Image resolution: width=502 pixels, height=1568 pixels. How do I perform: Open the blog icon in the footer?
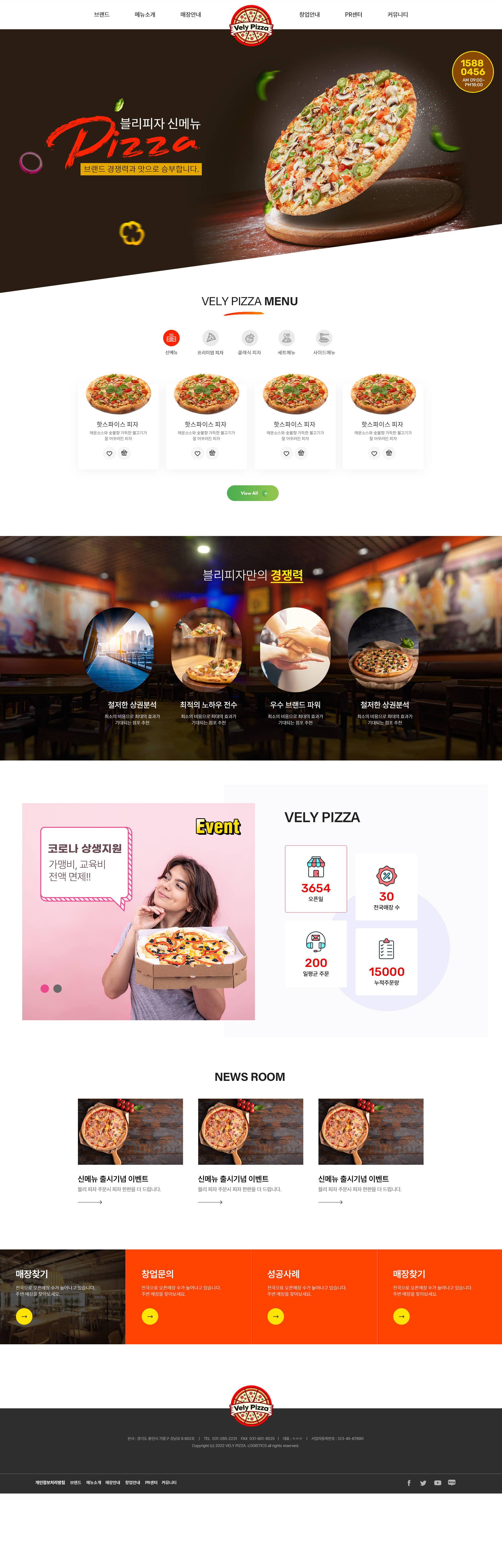452,1482
